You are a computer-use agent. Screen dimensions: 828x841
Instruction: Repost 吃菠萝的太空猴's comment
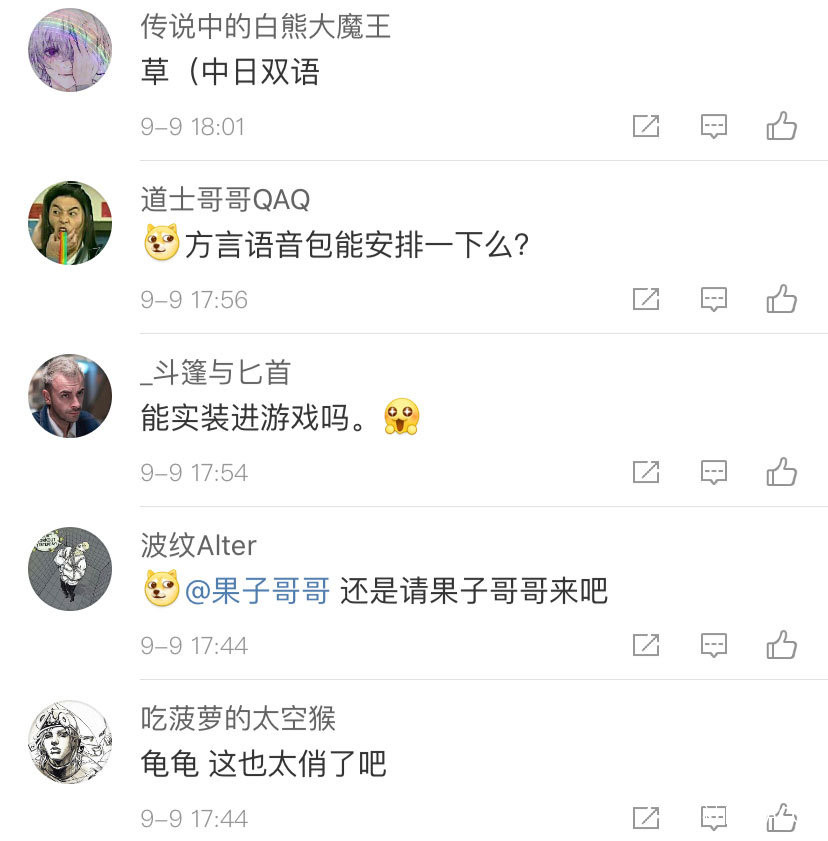click(x=646, y=818)
